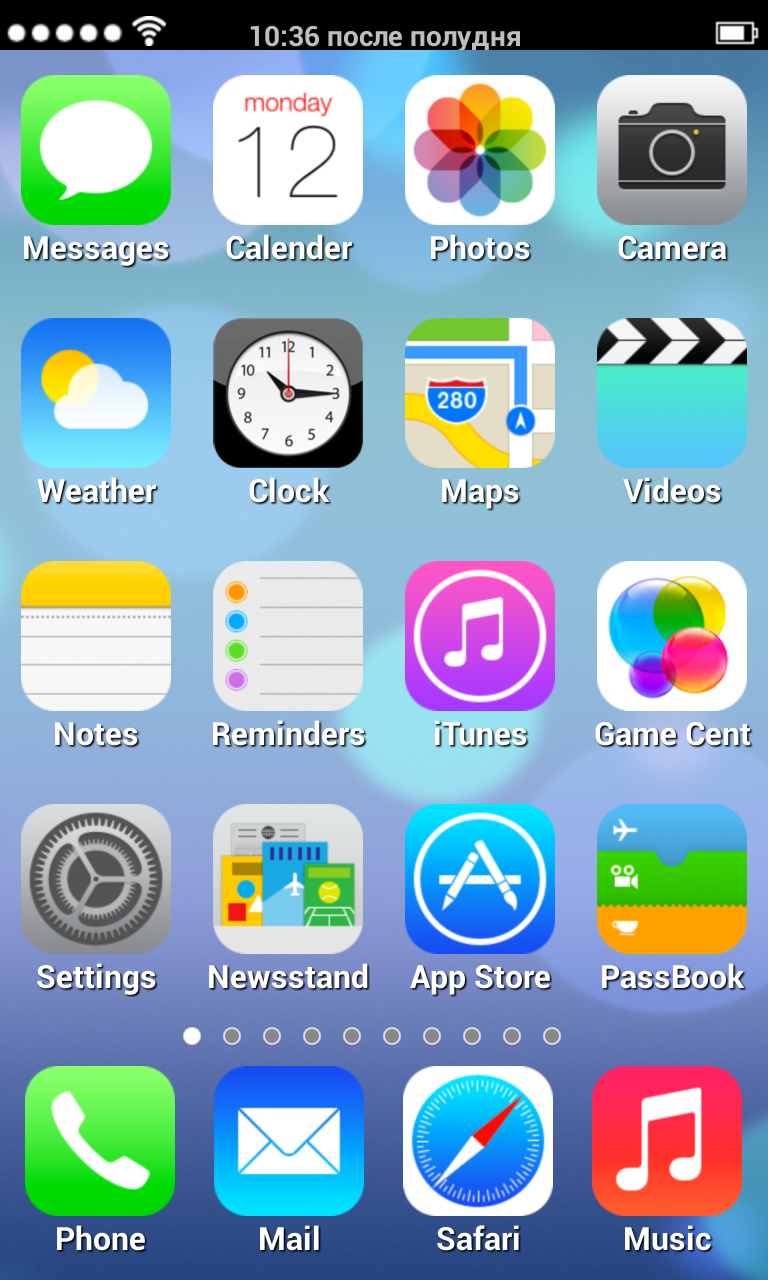This screenshot has height=1280, width=768.
Task: Check the Weather app
Action: pyautogui.click(x=96, y=393)
